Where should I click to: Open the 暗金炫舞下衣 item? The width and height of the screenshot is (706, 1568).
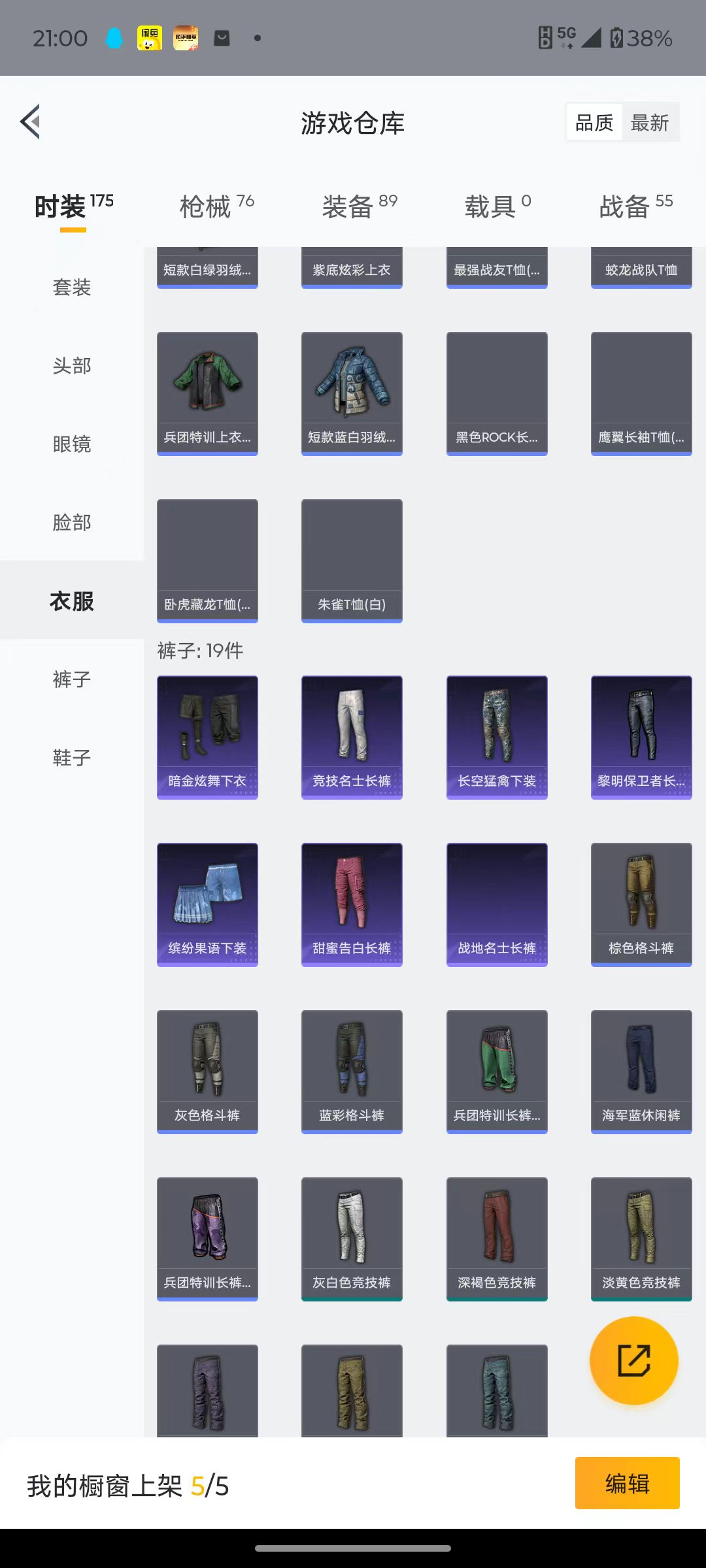[207, 737]
